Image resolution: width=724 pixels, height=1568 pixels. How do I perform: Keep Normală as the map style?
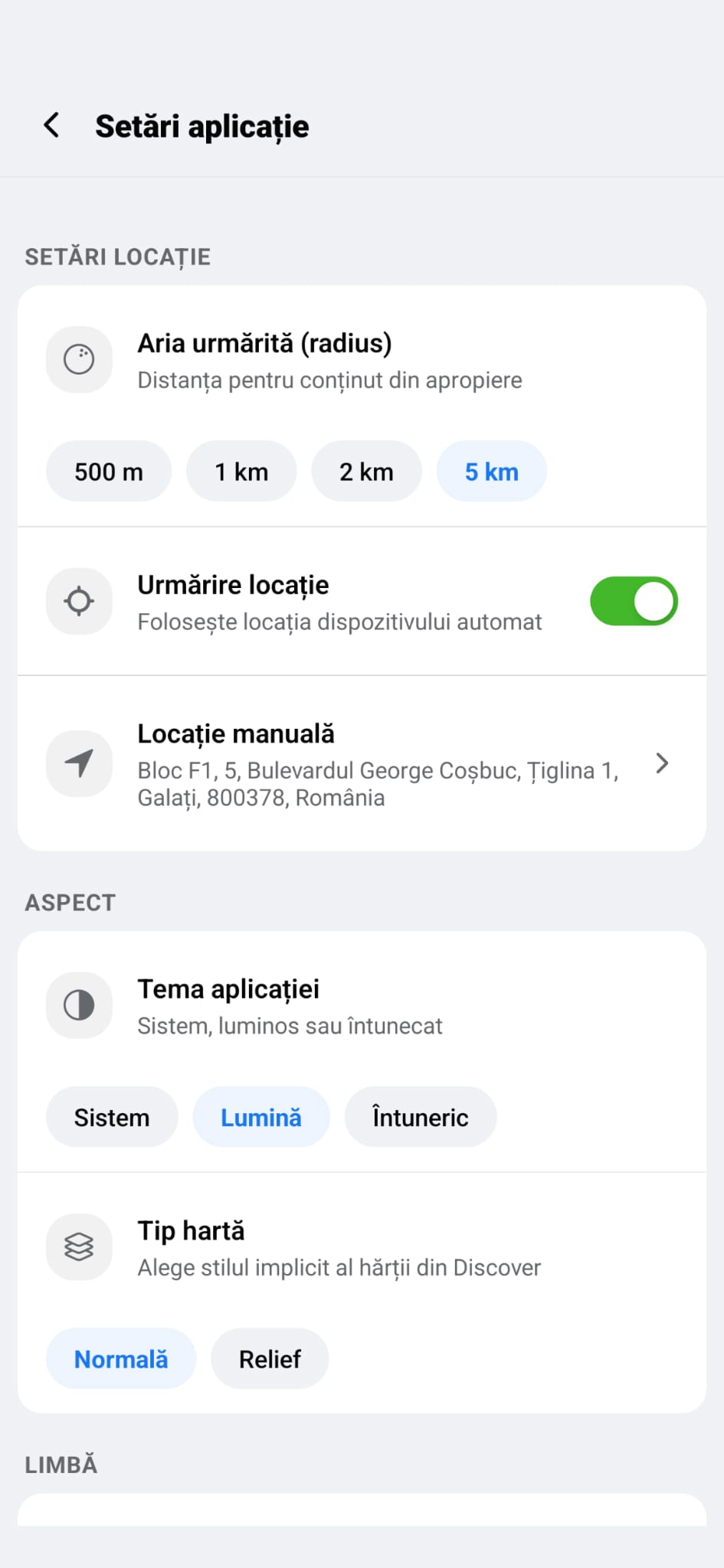tap(120, 1358)
